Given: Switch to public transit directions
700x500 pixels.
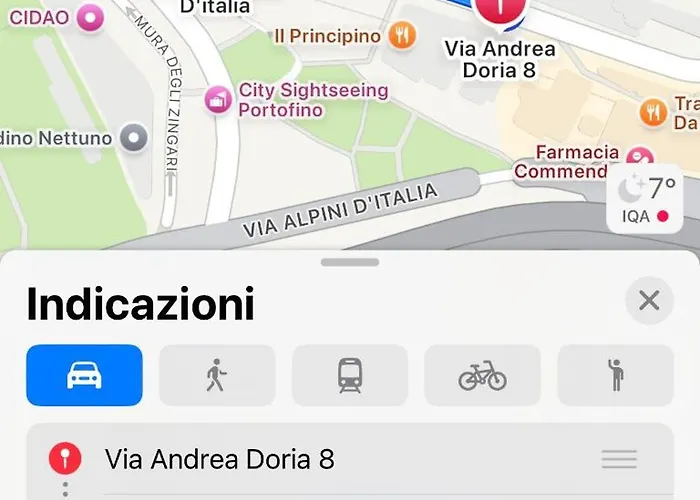Looking at the screenshot, I should pyautogui.click(x=350, y=375).
